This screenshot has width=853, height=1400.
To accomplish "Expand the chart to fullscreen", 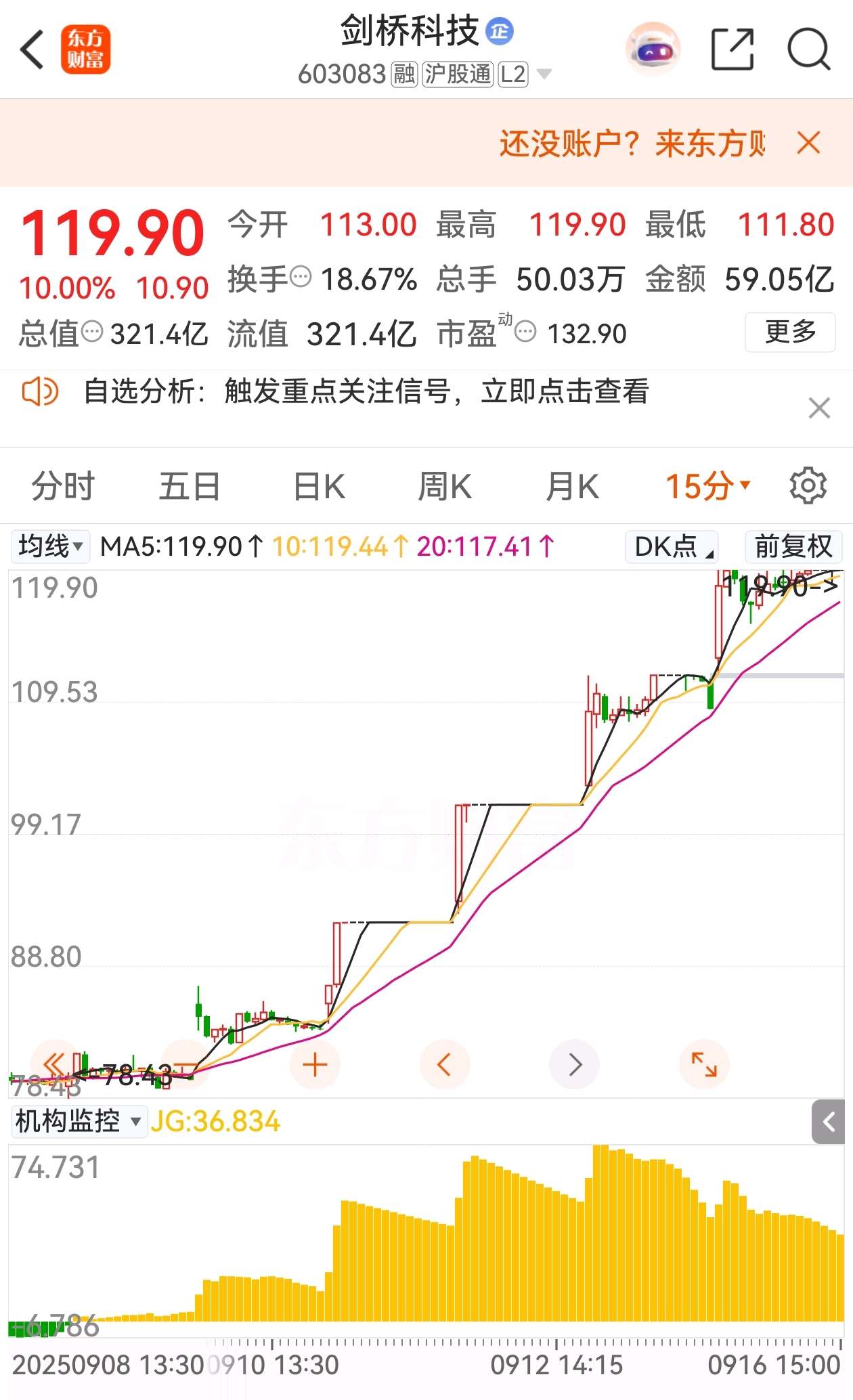I will tap(704, 1064).
